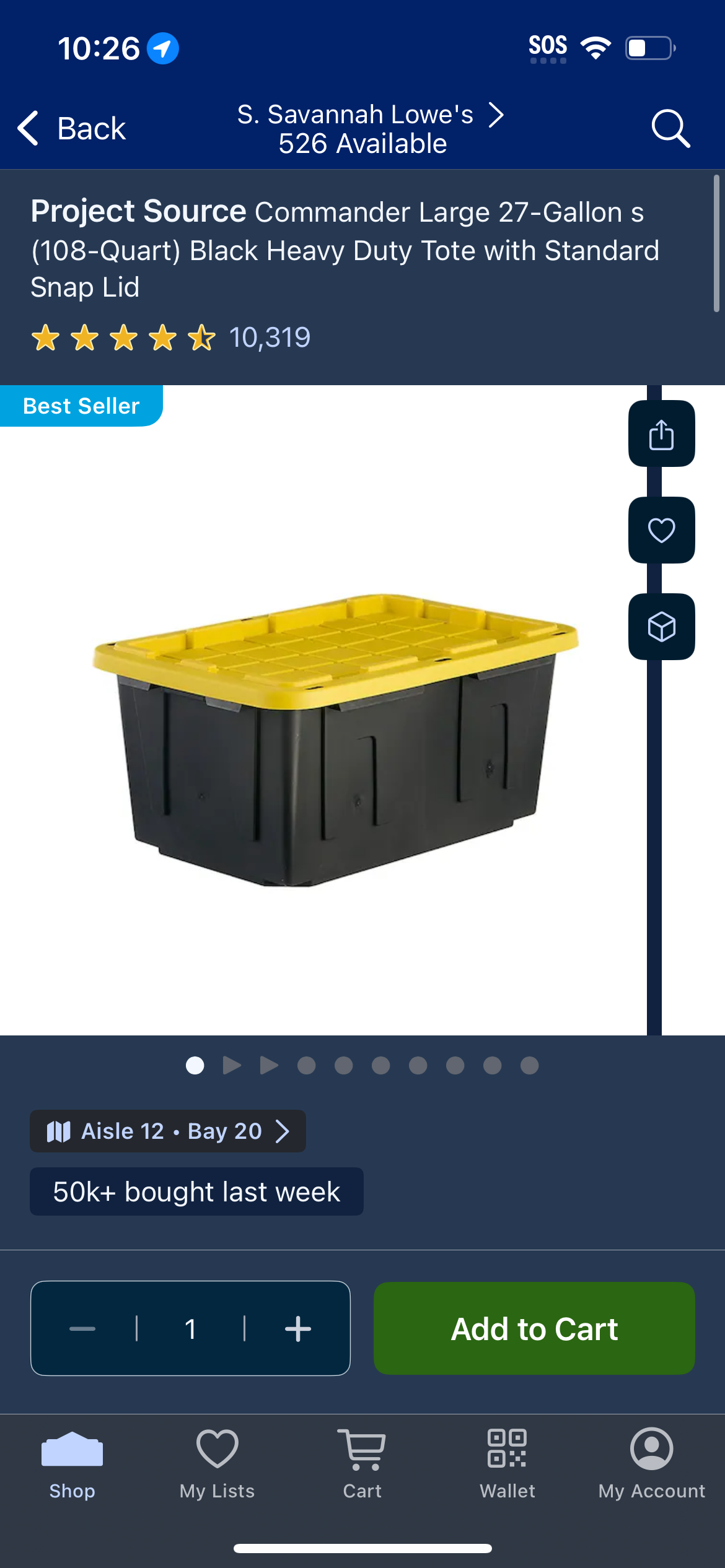Change store from S. Savannah Lowe's
The width and height of the screenshot is (725, 1568).
pyautogui.click(x=370, y=129)
